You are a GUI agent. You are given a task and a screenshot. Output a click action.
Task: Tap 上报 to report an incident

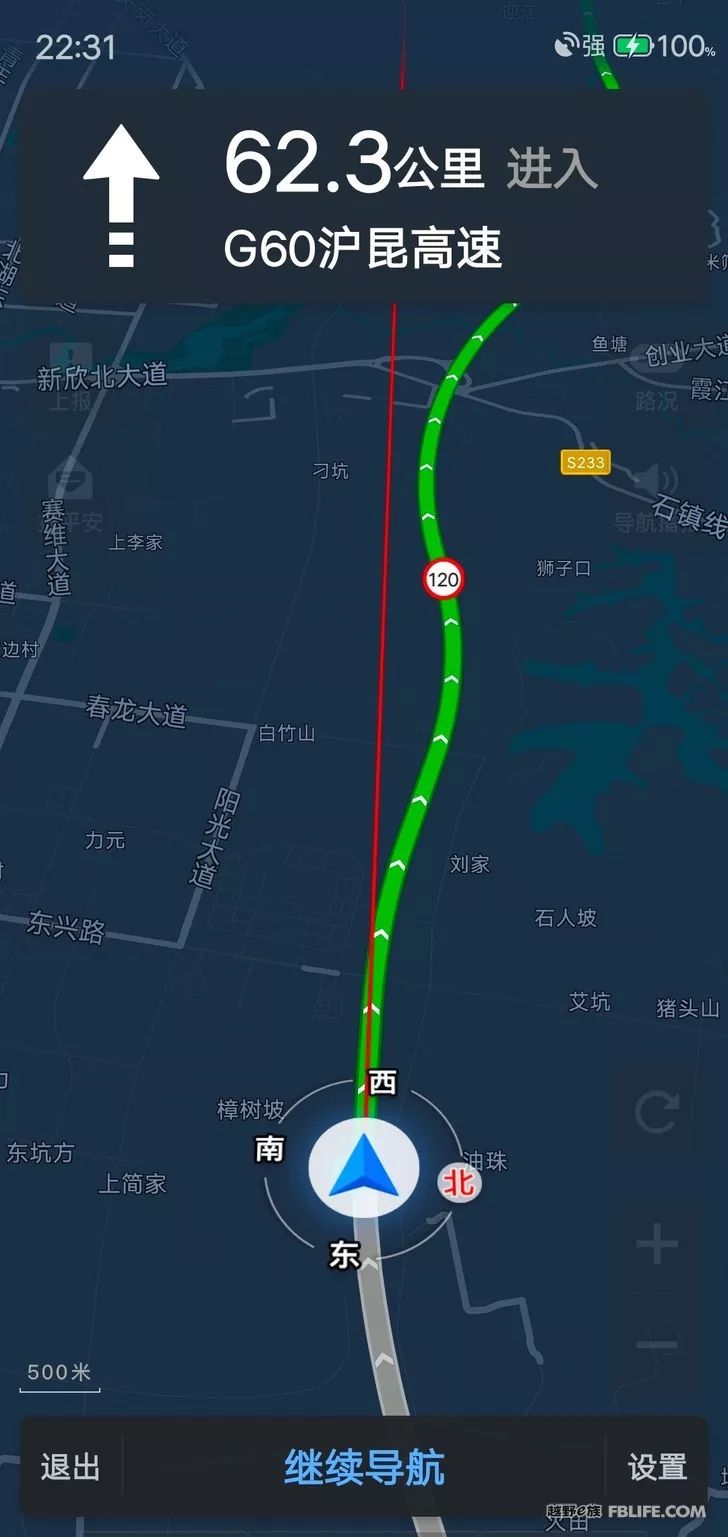pos(69,375)
